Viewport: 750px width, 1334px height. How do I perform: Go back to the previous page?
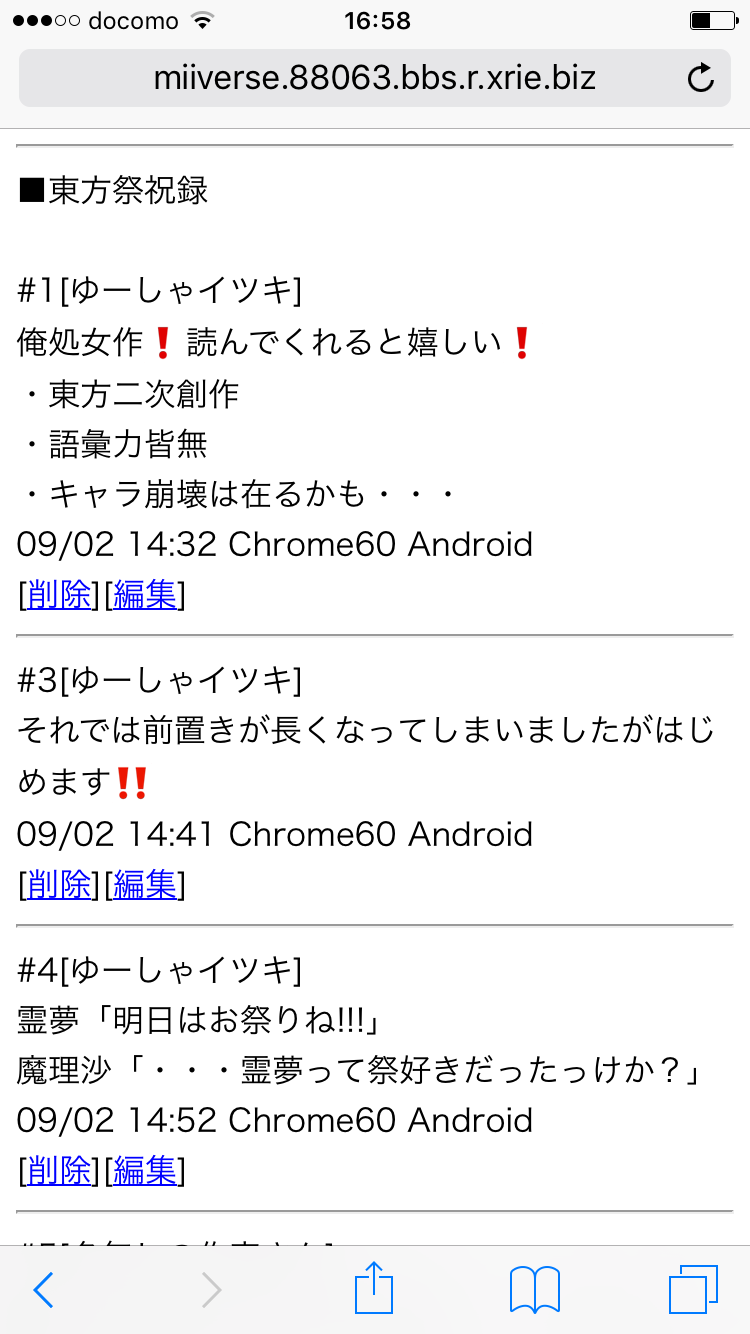[43, 1290]
